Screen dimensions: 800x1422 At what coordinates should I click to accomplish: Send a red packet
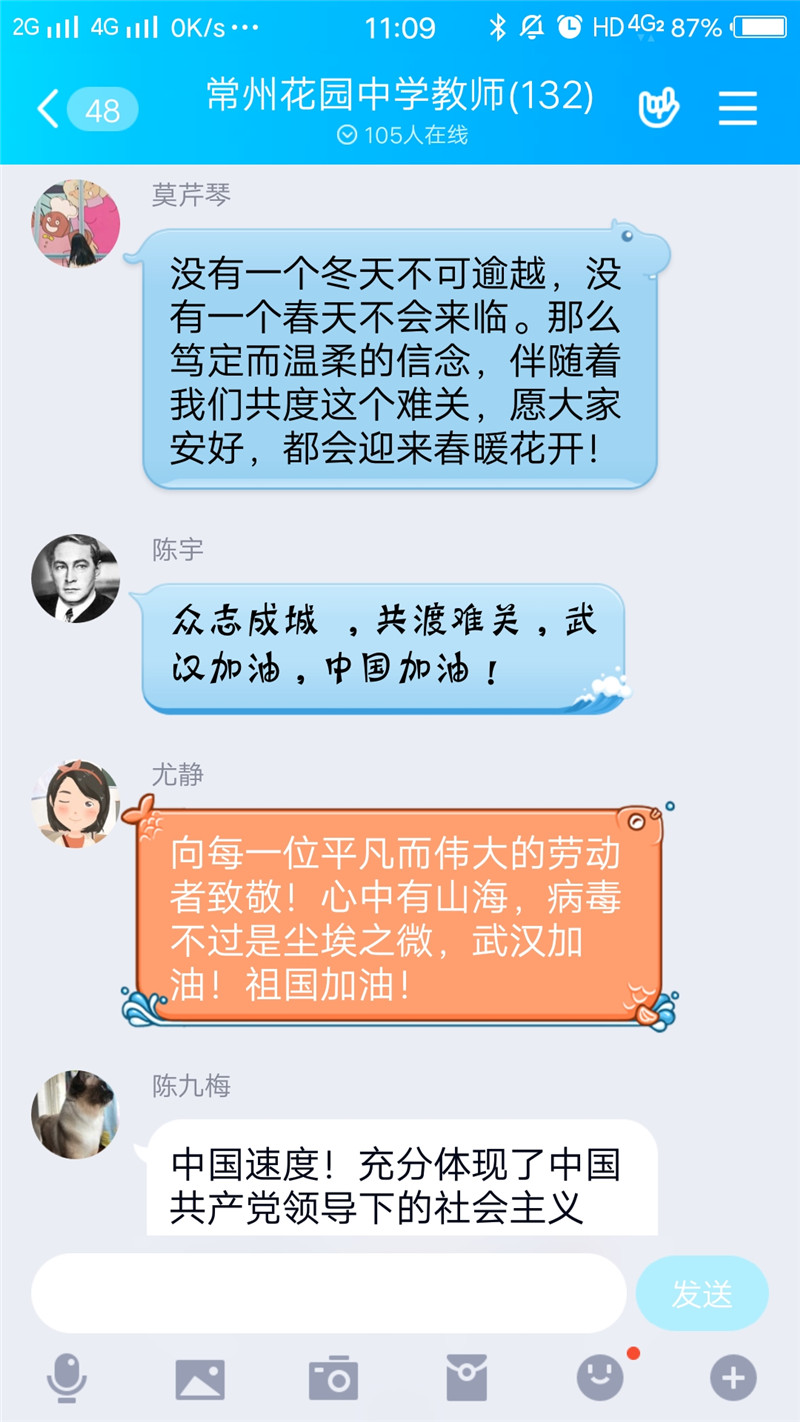[466, 1379]
